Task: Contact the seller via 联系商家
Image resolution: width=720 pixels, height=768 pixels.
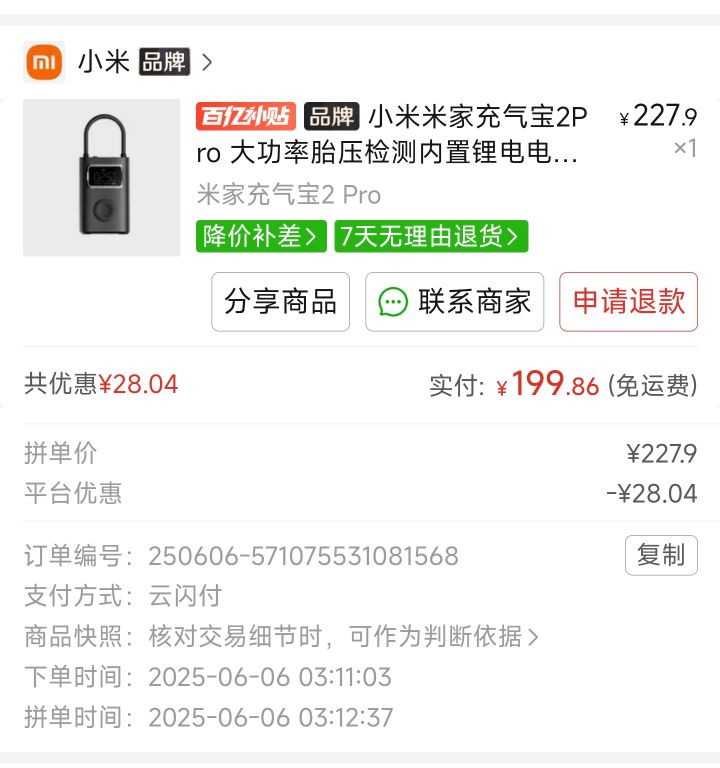Action: [x=455, y=302]
